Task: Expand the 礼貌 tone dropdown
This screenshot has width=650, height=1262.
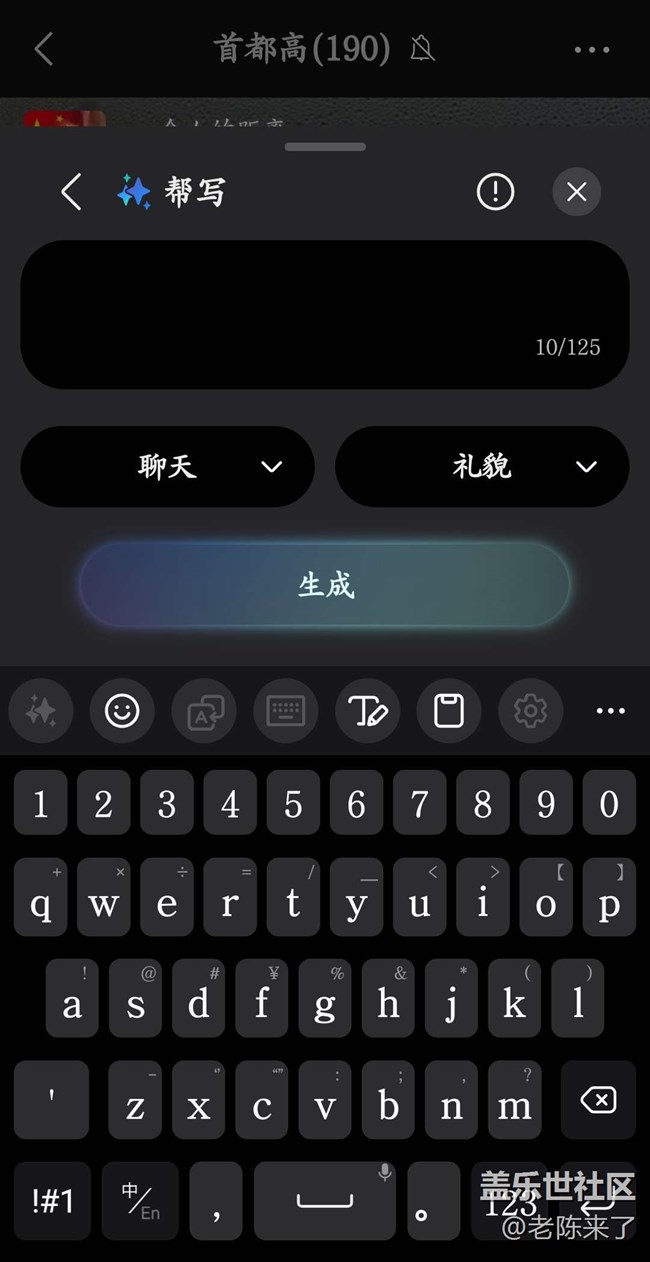Action: point(482,467)
